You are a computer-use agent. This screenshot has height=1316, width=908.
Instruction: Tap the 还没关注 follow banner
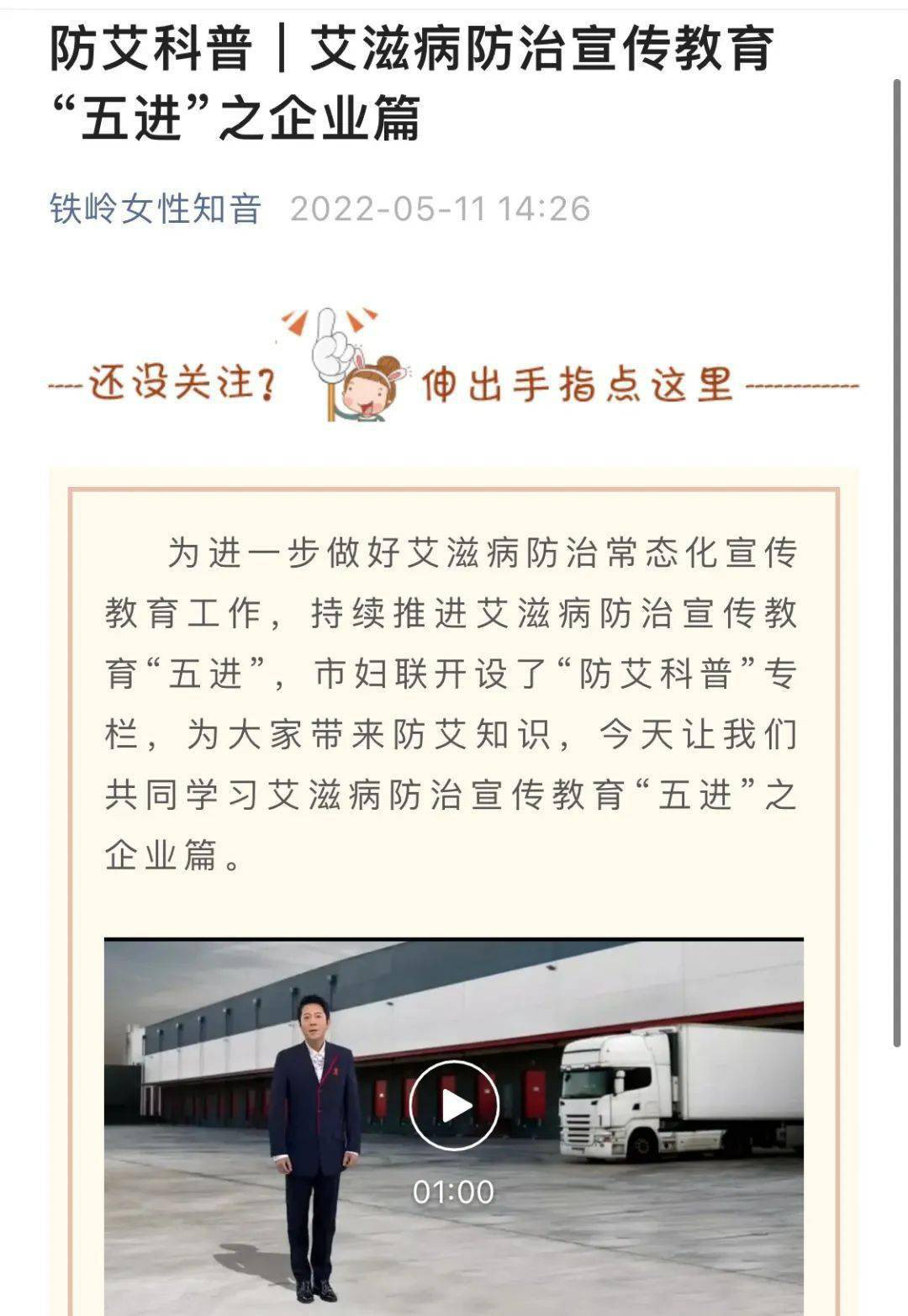pos(454,370)
